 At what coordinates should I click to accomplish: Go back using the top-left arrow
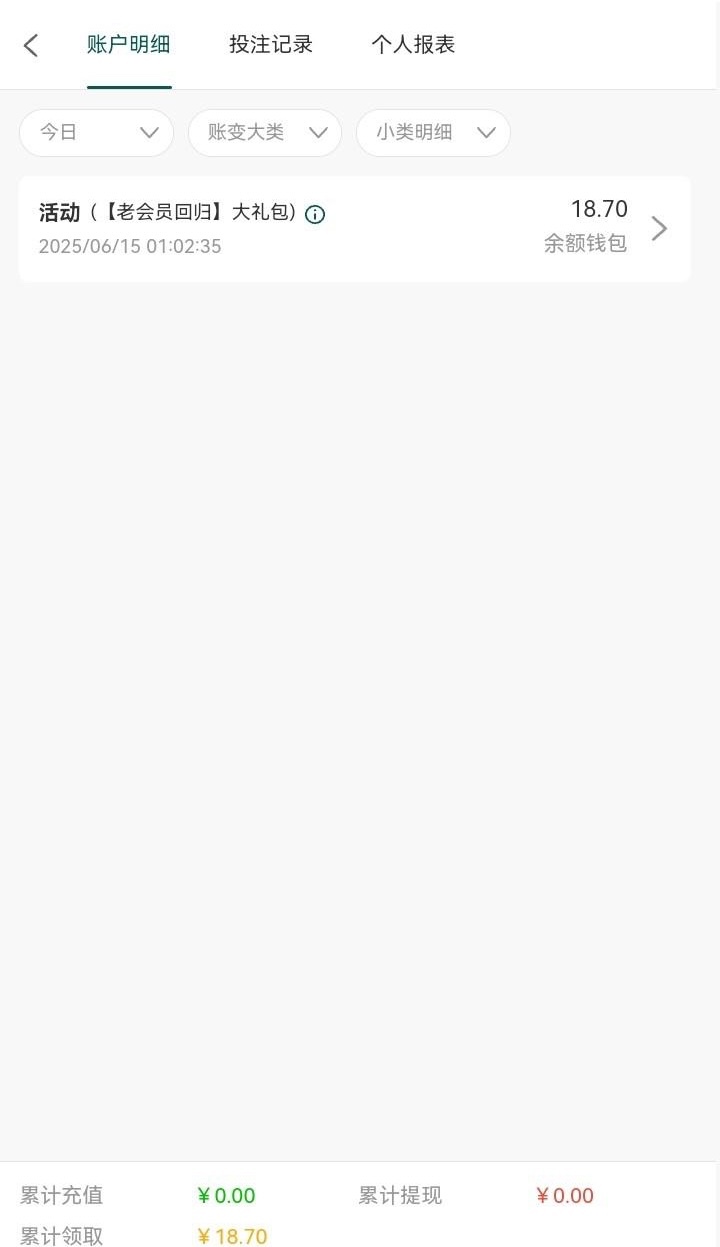(31, 45)
